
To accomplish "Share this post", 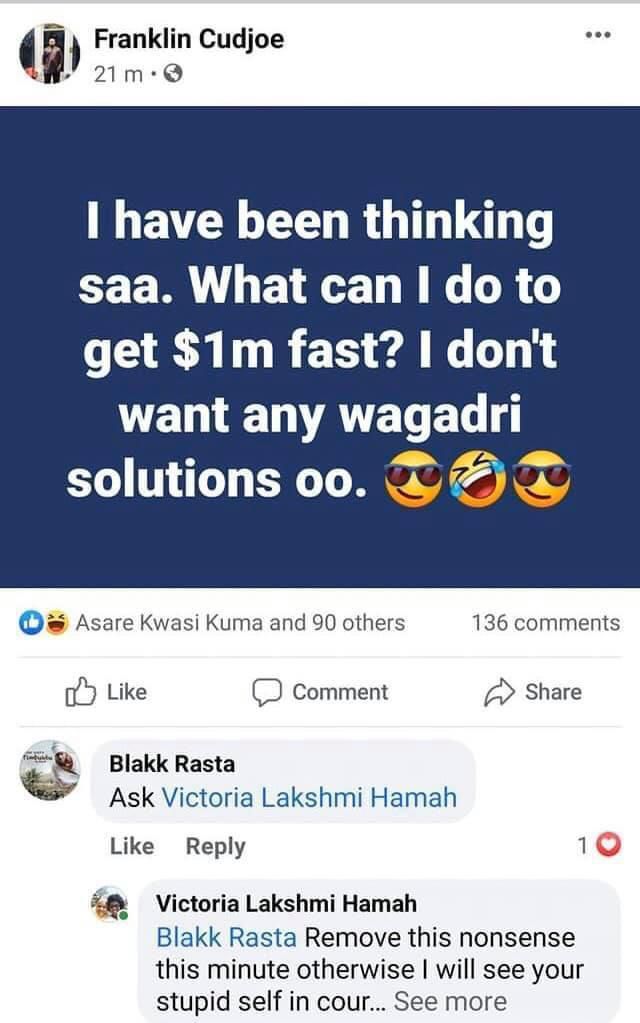I will [x=533, y=692].
